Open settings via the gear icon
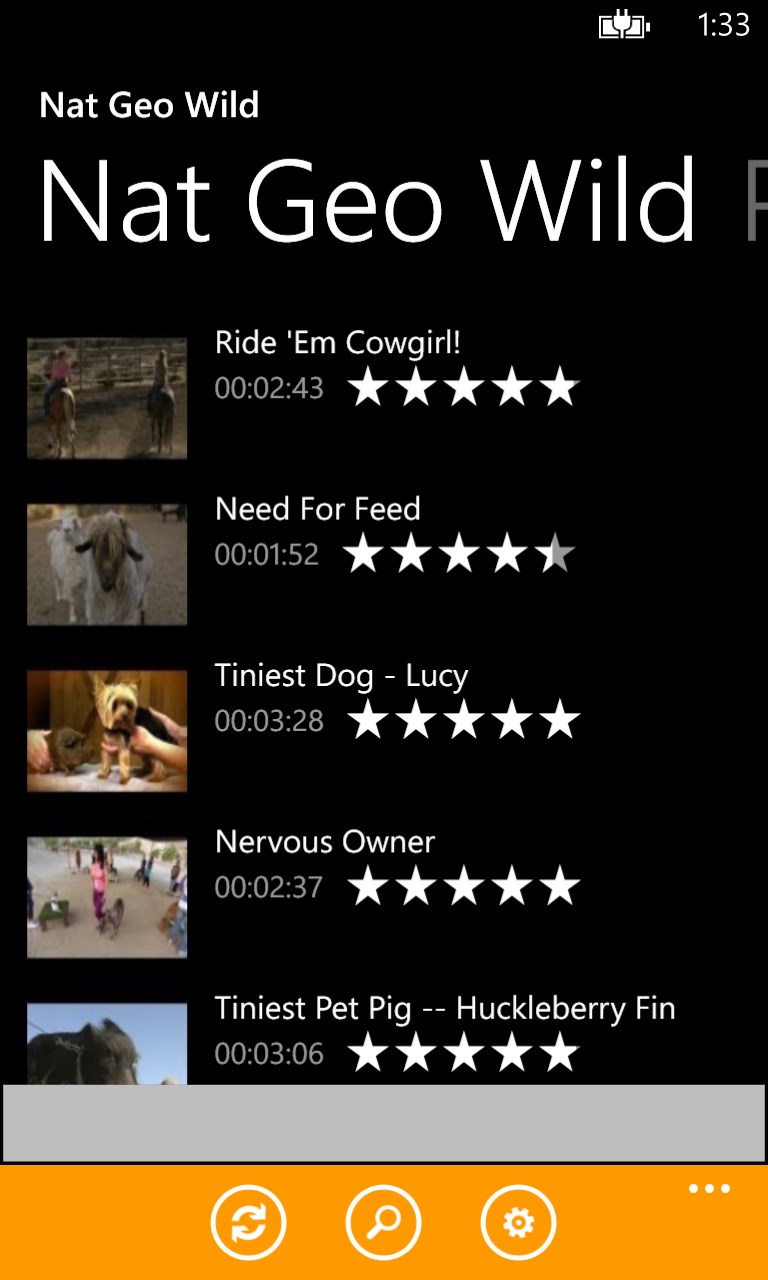The image size is (768, 1280). pos(518,1222)
